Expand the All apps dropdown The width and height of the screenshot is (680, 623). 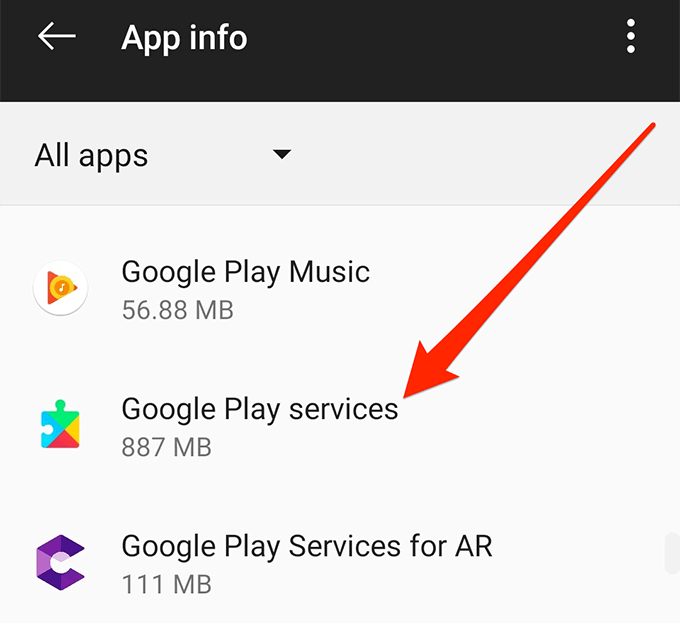(x=282, y=155)
